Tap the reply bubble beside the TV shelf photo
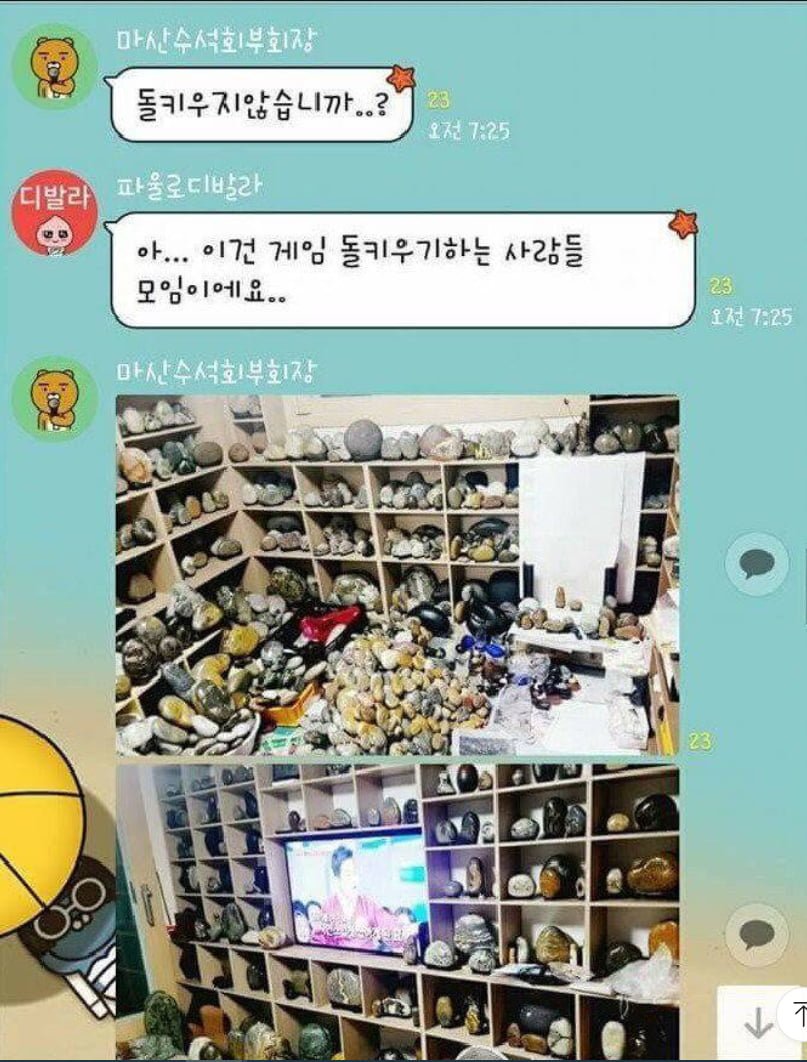Viewport: 807px width, 1062px height. point(756,935)
